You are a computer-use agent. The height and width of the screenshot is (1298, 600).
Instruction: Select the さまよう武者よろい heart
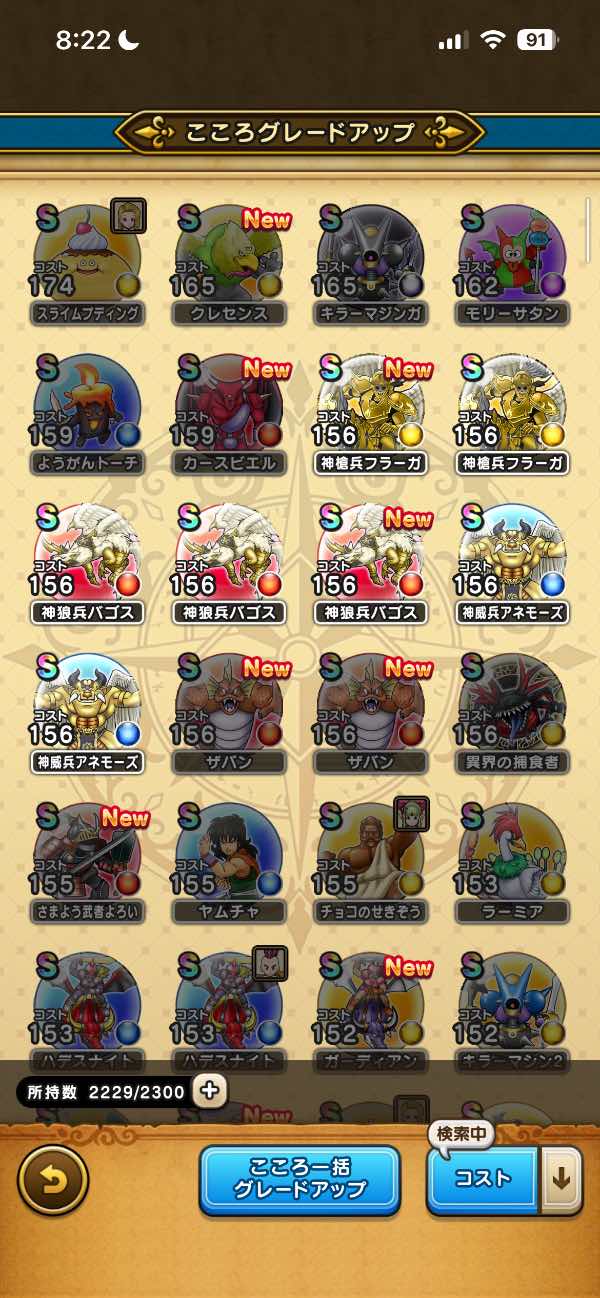(x=88, y=860)
